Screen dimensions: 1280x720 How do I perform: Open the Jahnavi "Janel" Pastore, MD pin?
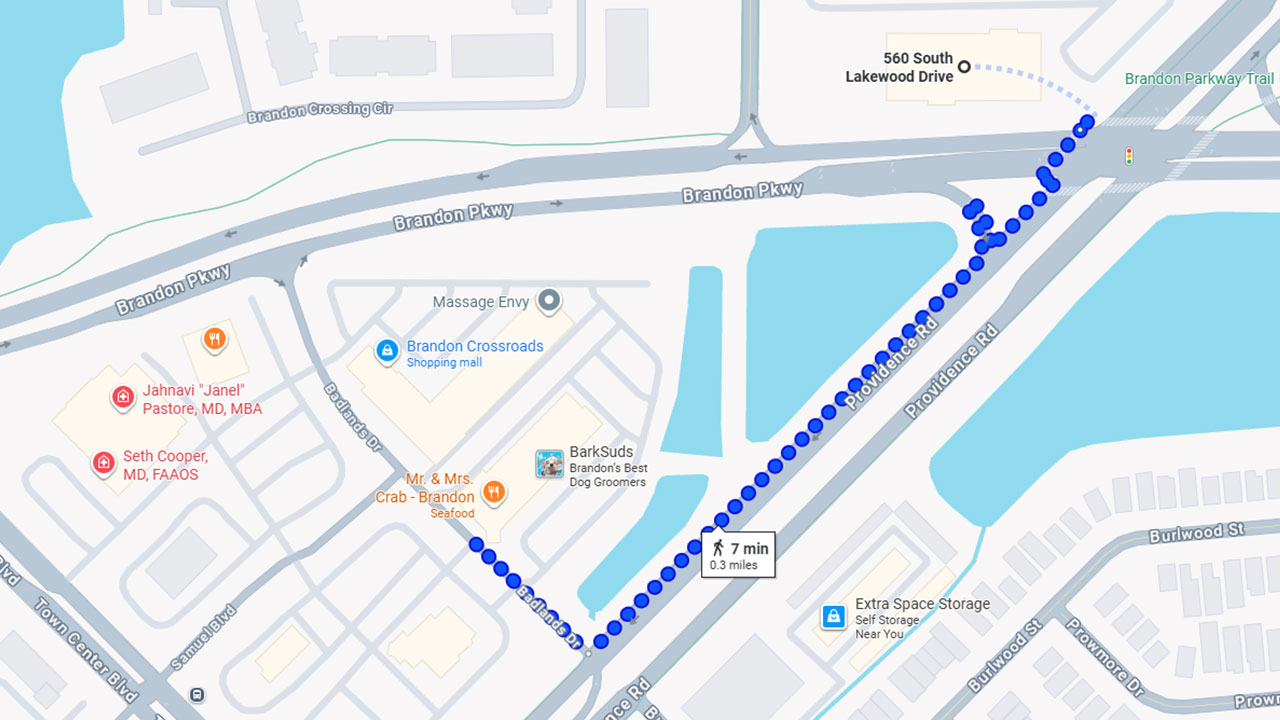[123, 397]
